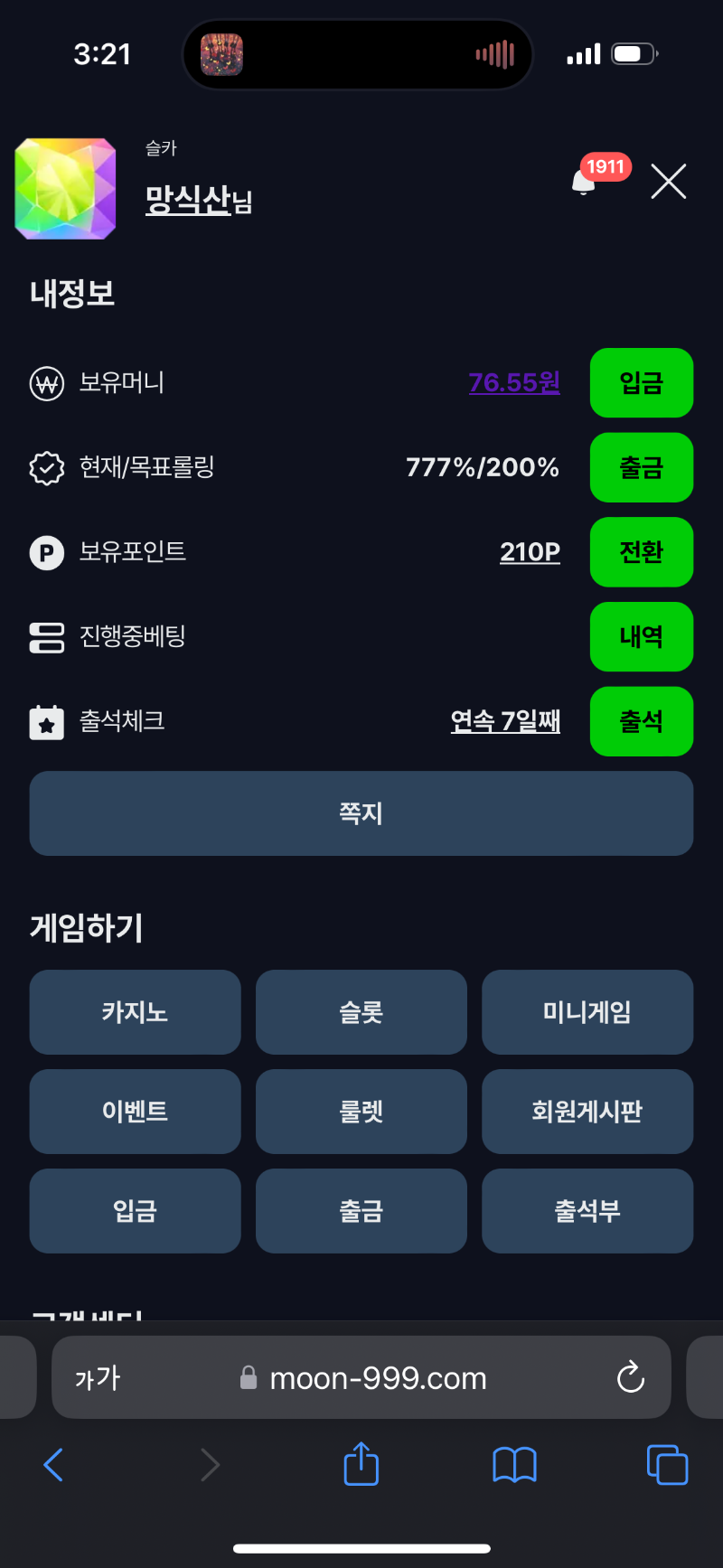Reload the page in Safari
The image size is (723, 1568).
(630, 1377)
